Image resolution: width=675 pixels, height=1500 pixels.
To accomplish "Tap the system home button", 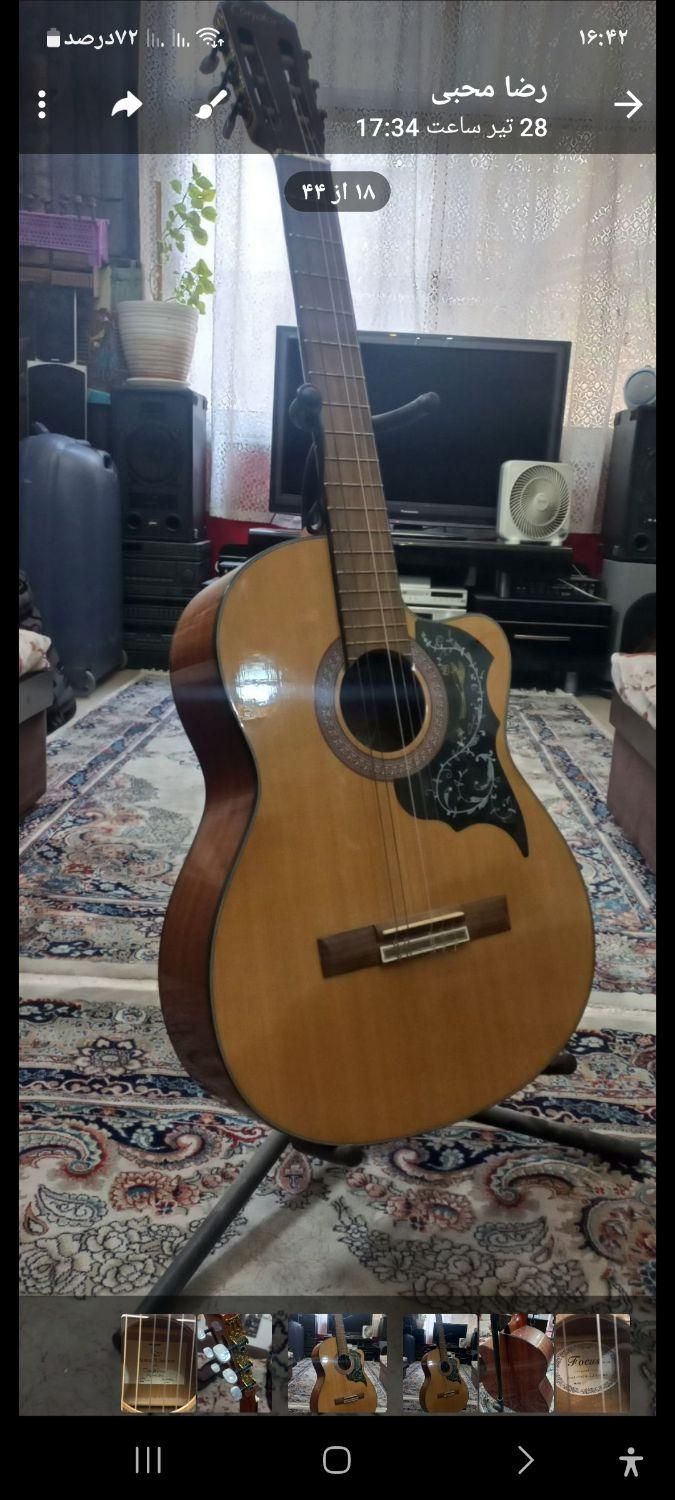I will click(337, 1461).
